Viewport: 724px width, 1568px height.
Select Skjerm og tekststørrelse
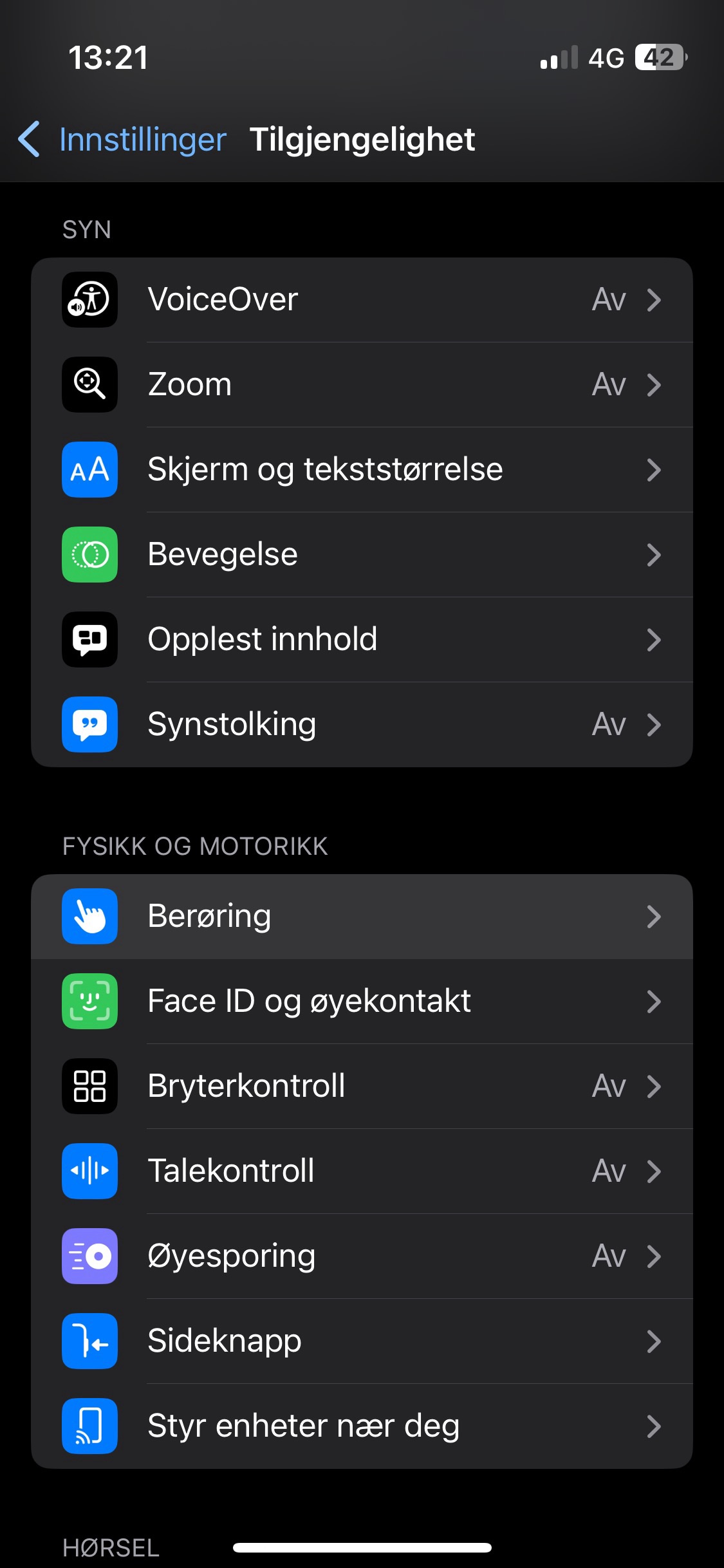(x=362, y=470)
